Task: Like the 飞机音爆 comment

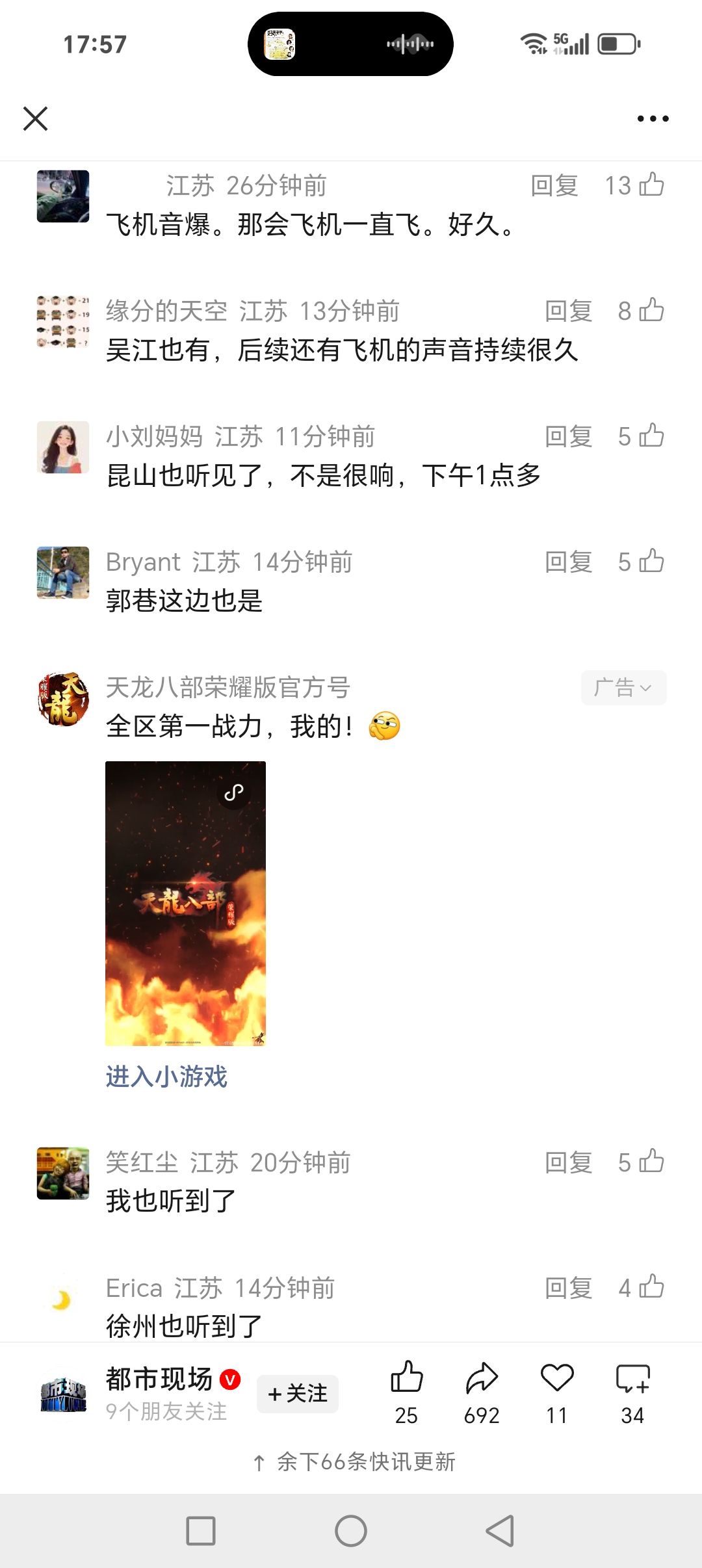Action: pos(651,185)
